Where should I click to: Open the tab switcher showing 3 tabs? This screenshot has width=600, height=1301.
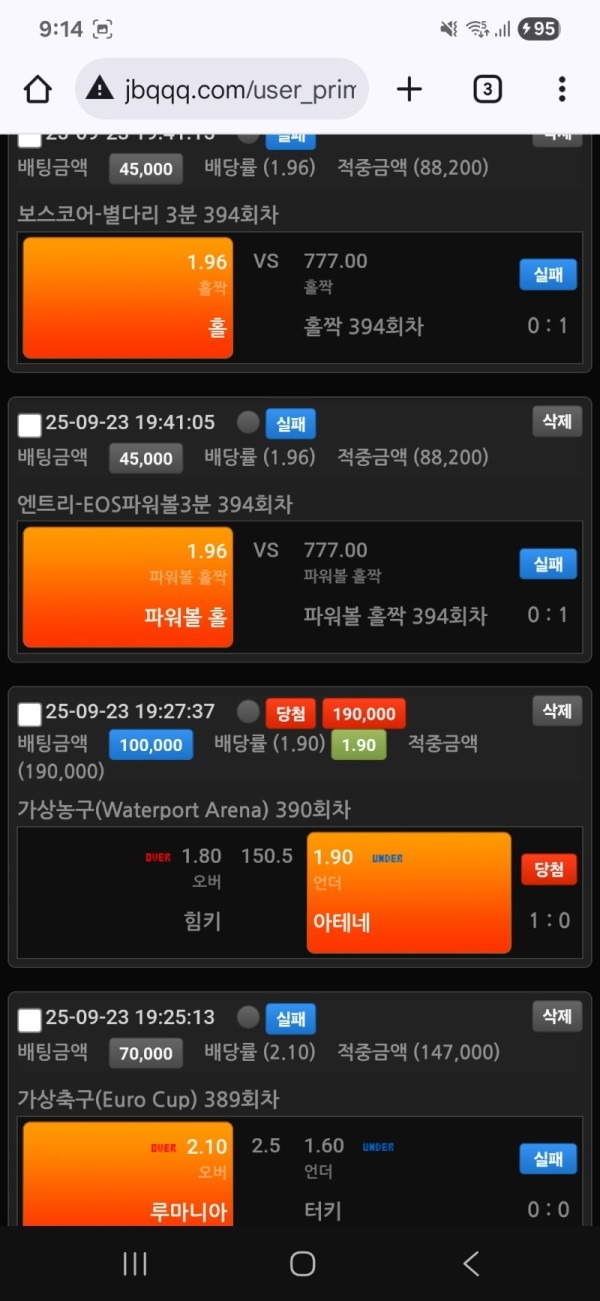point(486,90)
